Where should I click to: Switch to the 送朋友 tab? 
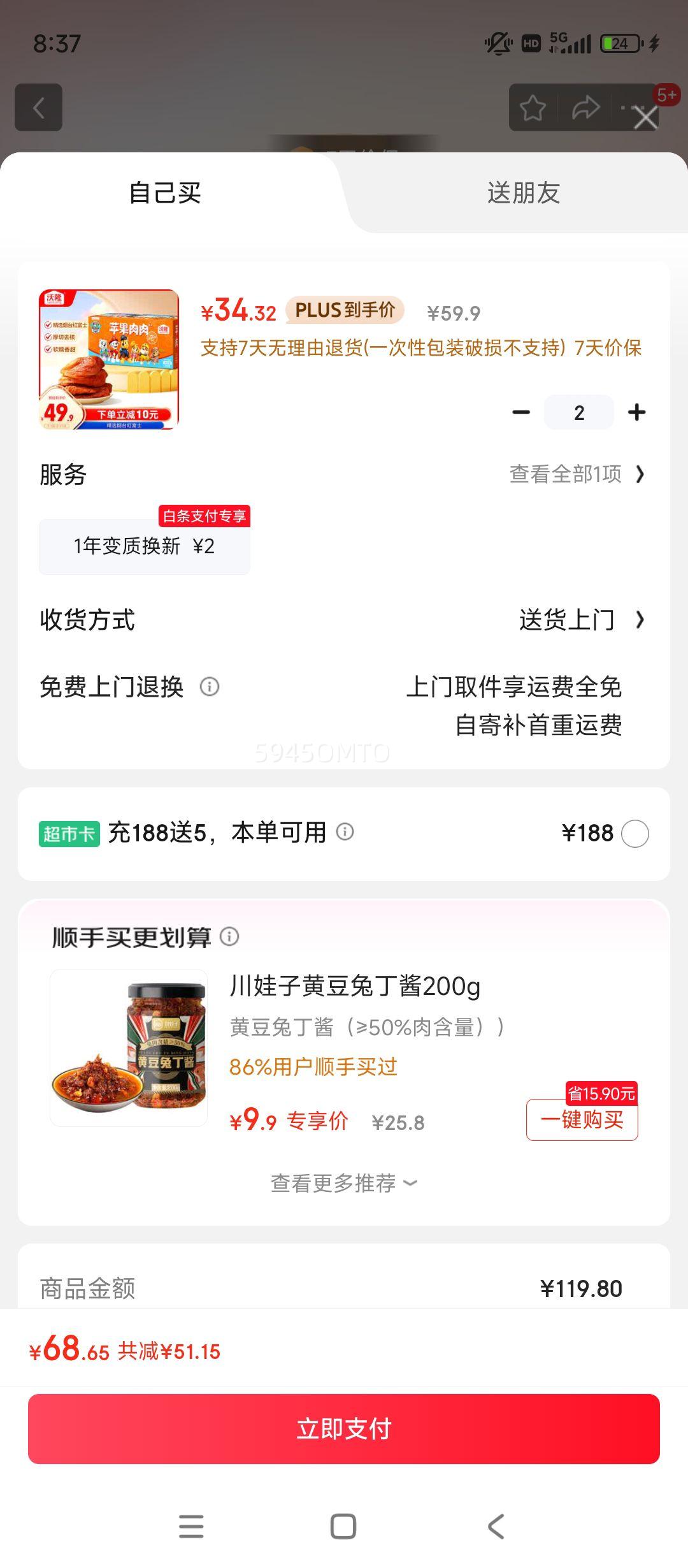point(523,192)
